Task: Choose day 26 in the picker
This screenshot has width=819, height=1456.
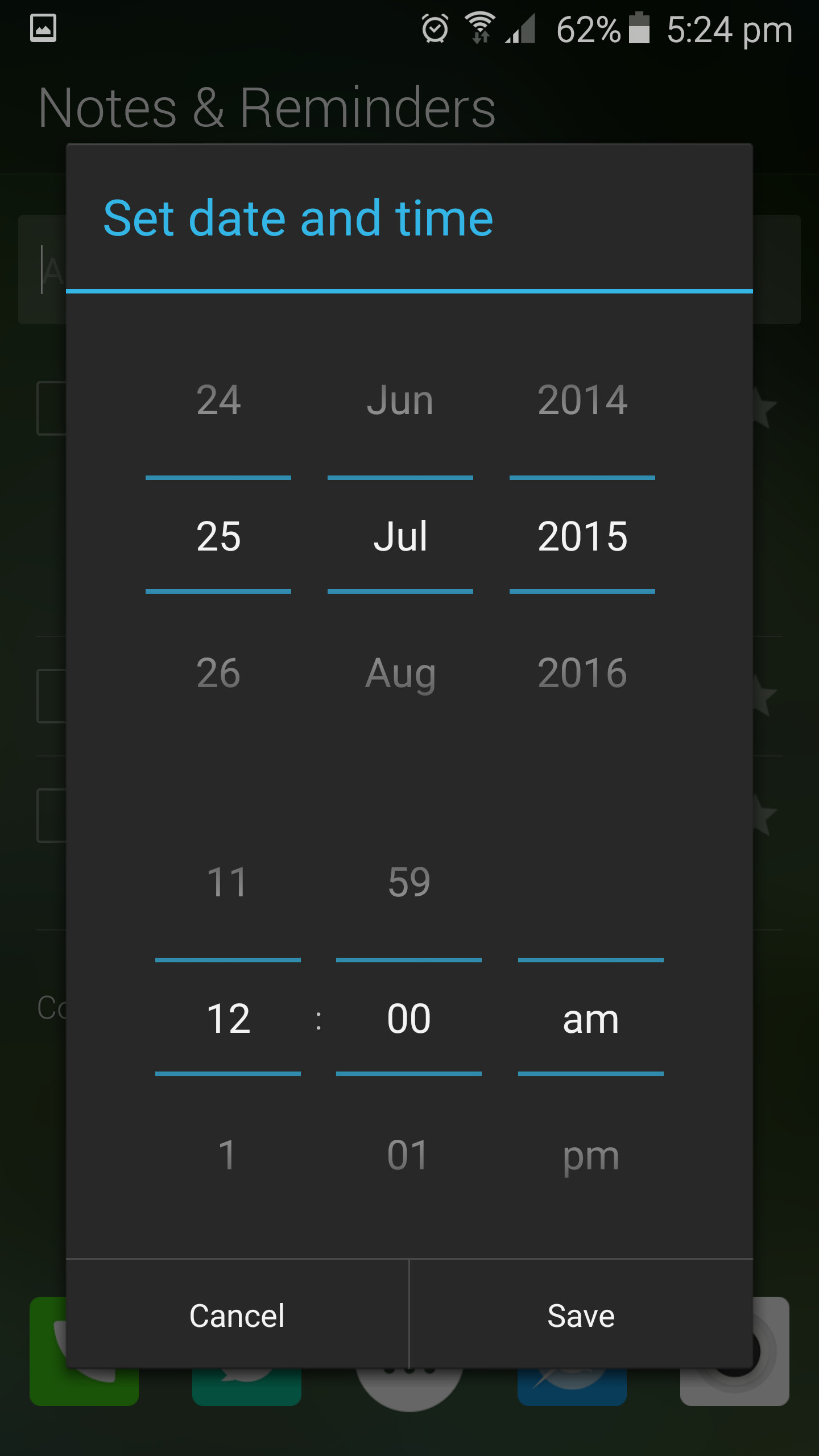Action: pos(218,673)
